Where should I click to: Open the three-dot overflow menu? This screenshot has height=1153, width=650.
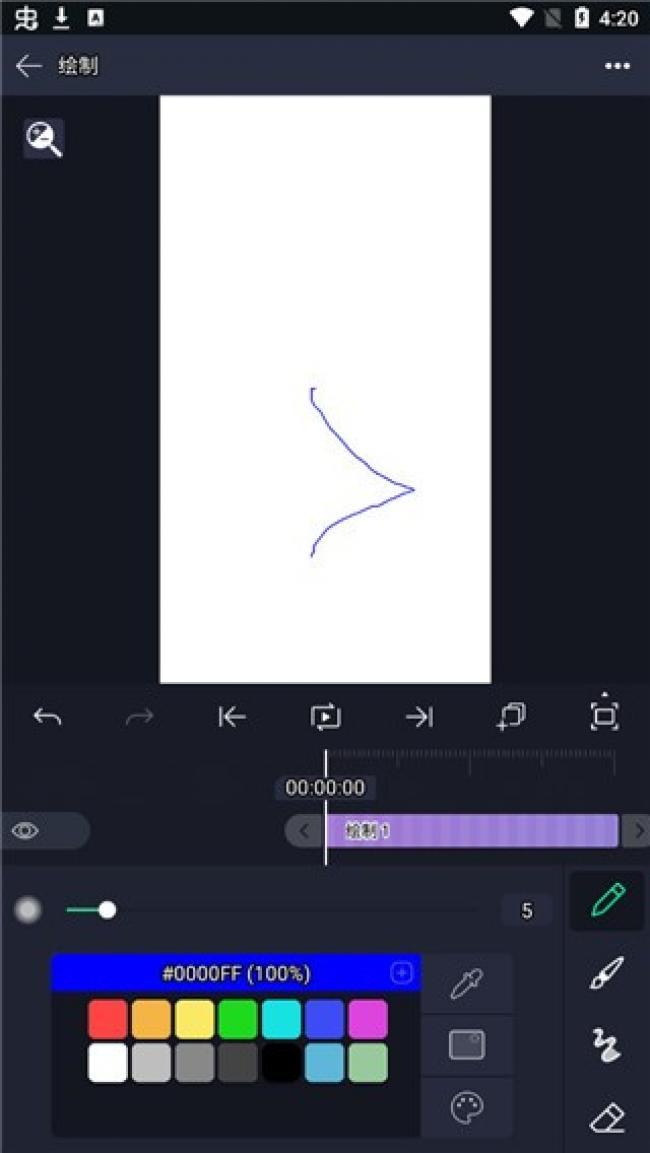617,66
